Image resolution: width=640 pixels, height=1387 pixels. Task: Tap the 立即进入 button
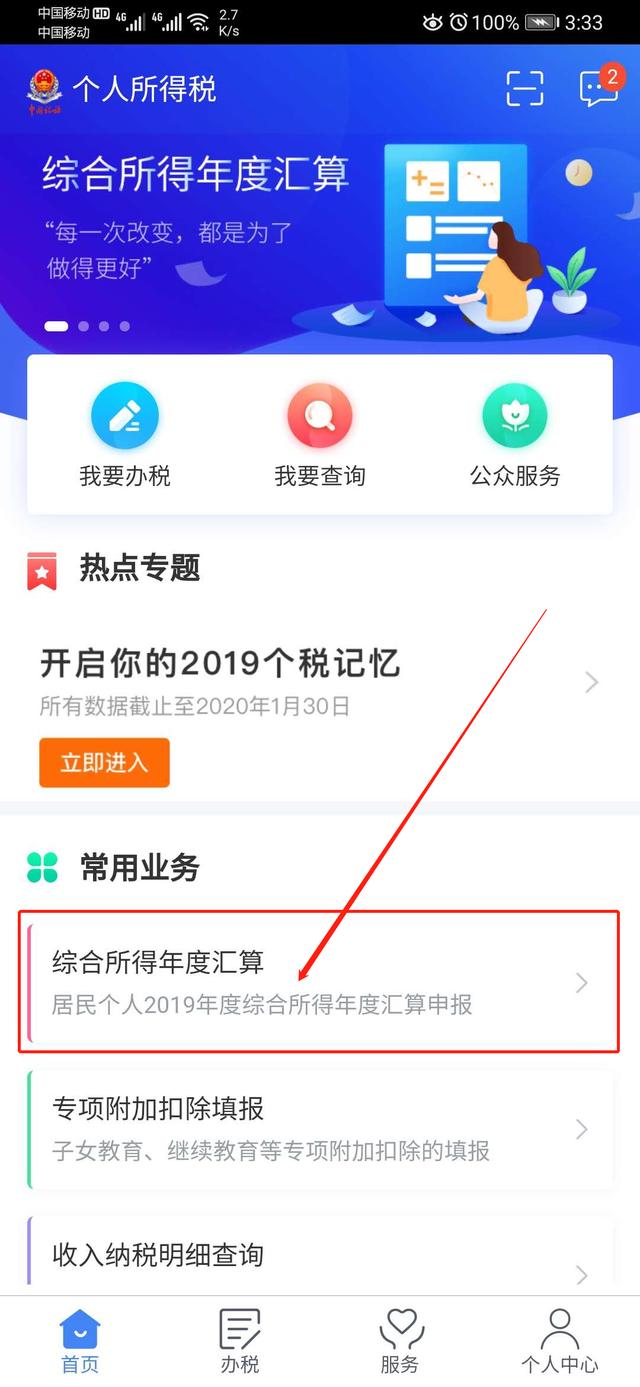tap(104, 763)
